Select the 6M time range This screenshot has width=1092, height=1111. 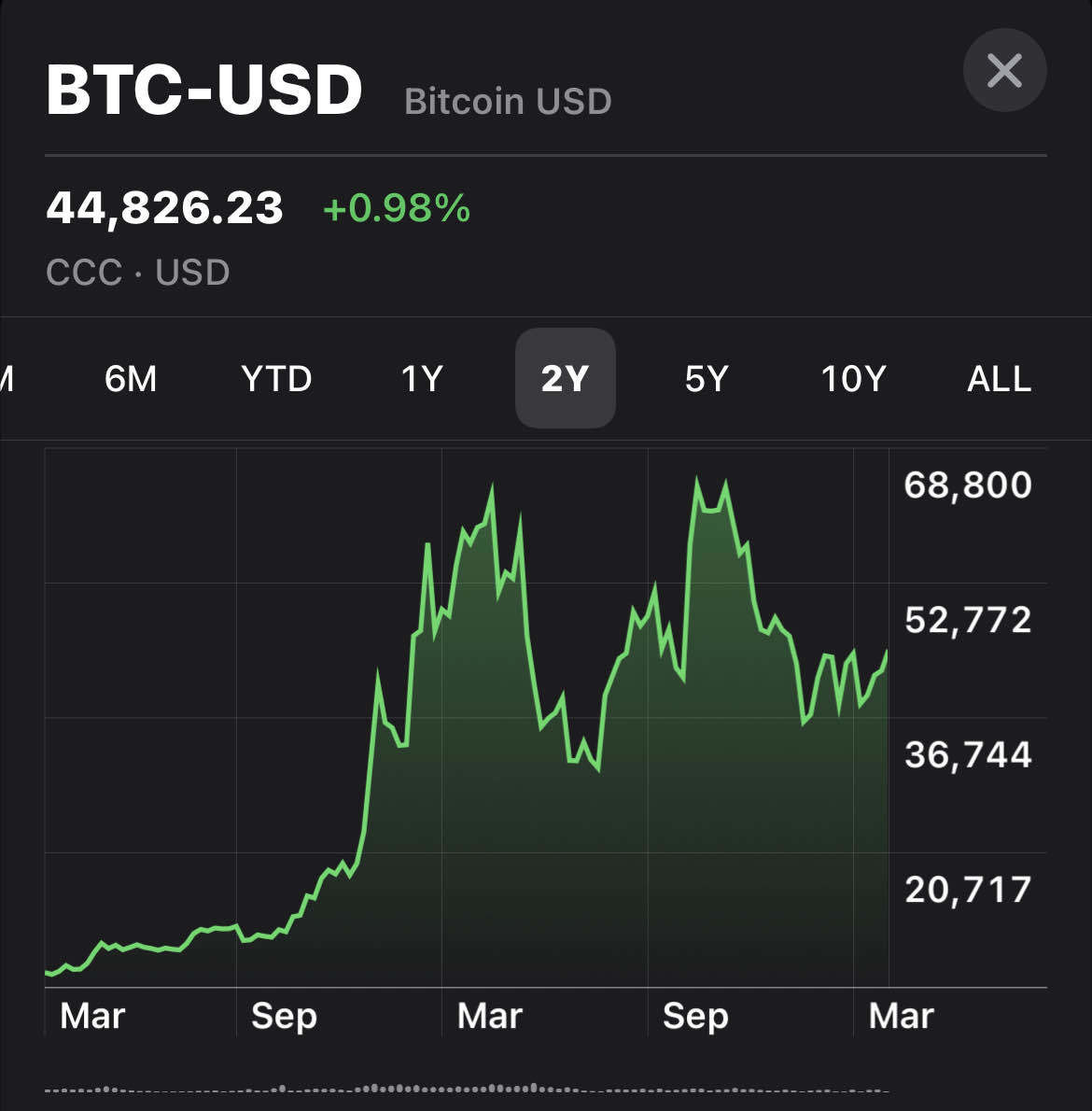[x=132, y=379]
